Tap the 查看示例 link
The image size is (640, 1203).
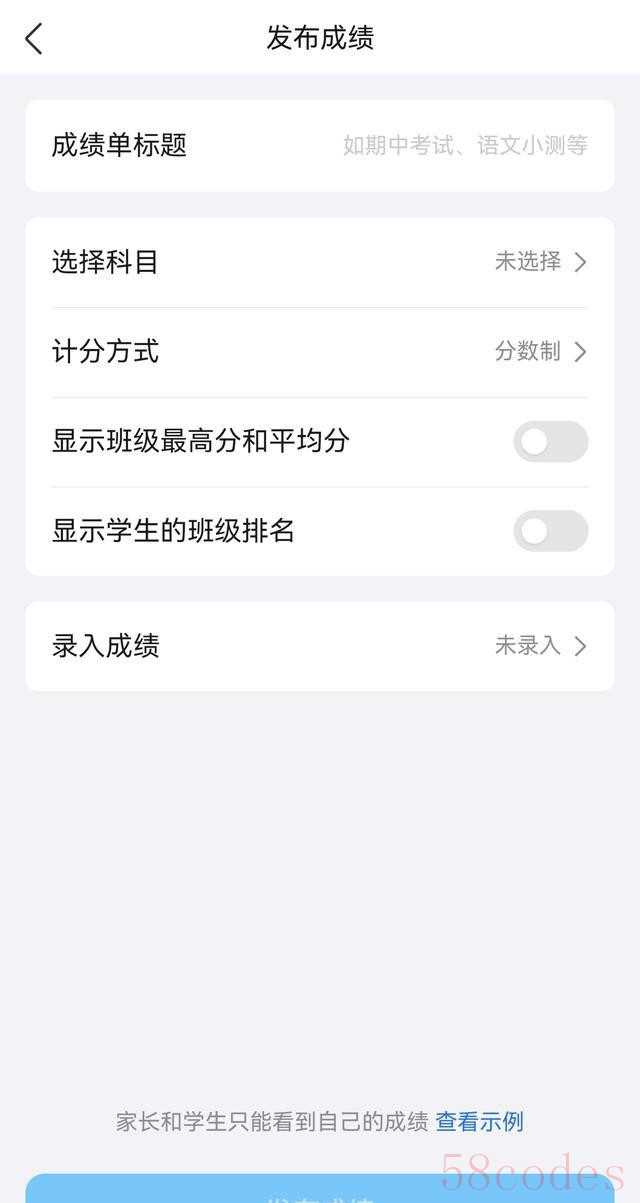point(479,1122)
